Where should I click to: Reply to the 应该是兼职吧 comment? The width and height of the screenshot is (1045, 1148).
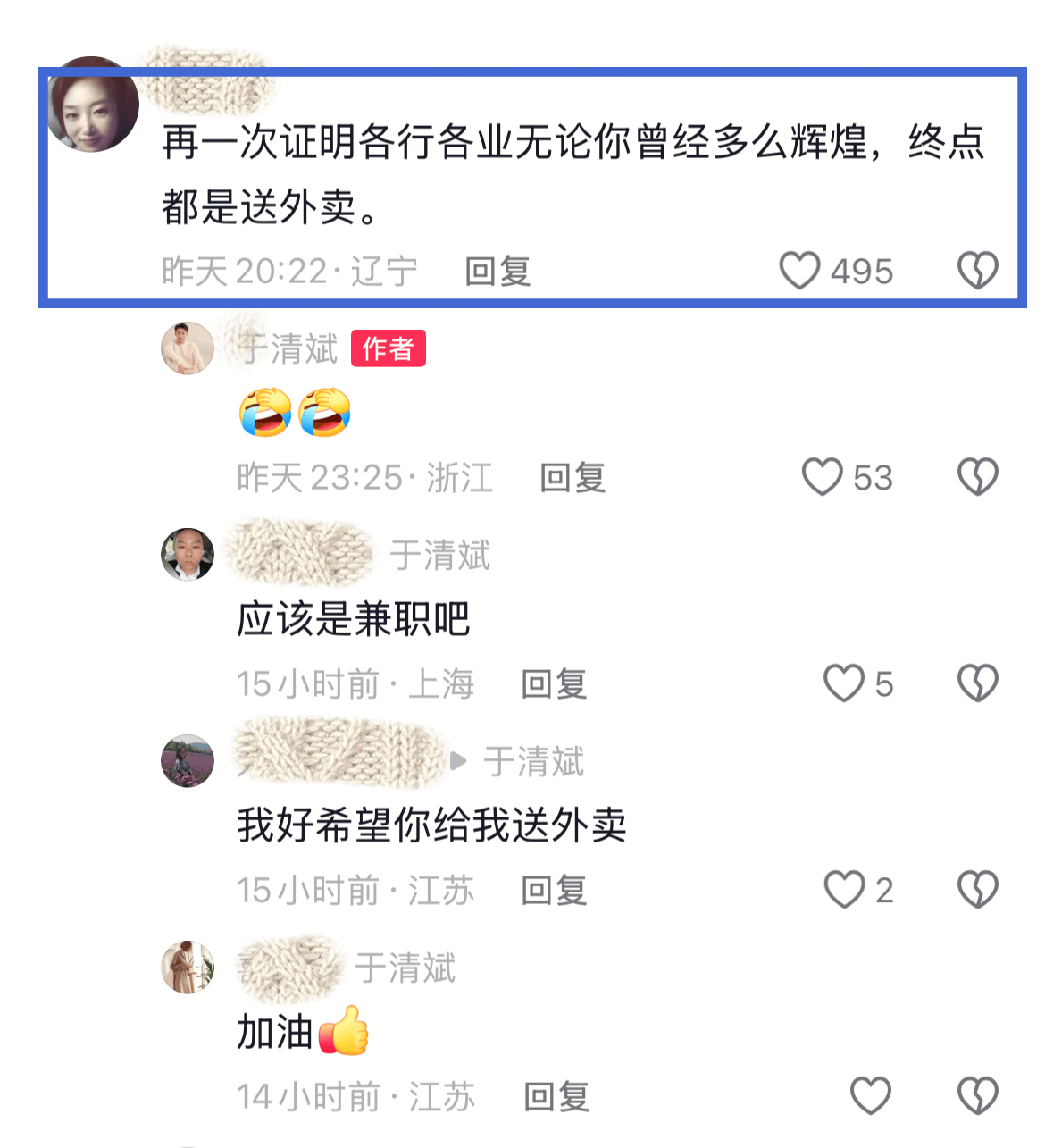coord(554,684)
